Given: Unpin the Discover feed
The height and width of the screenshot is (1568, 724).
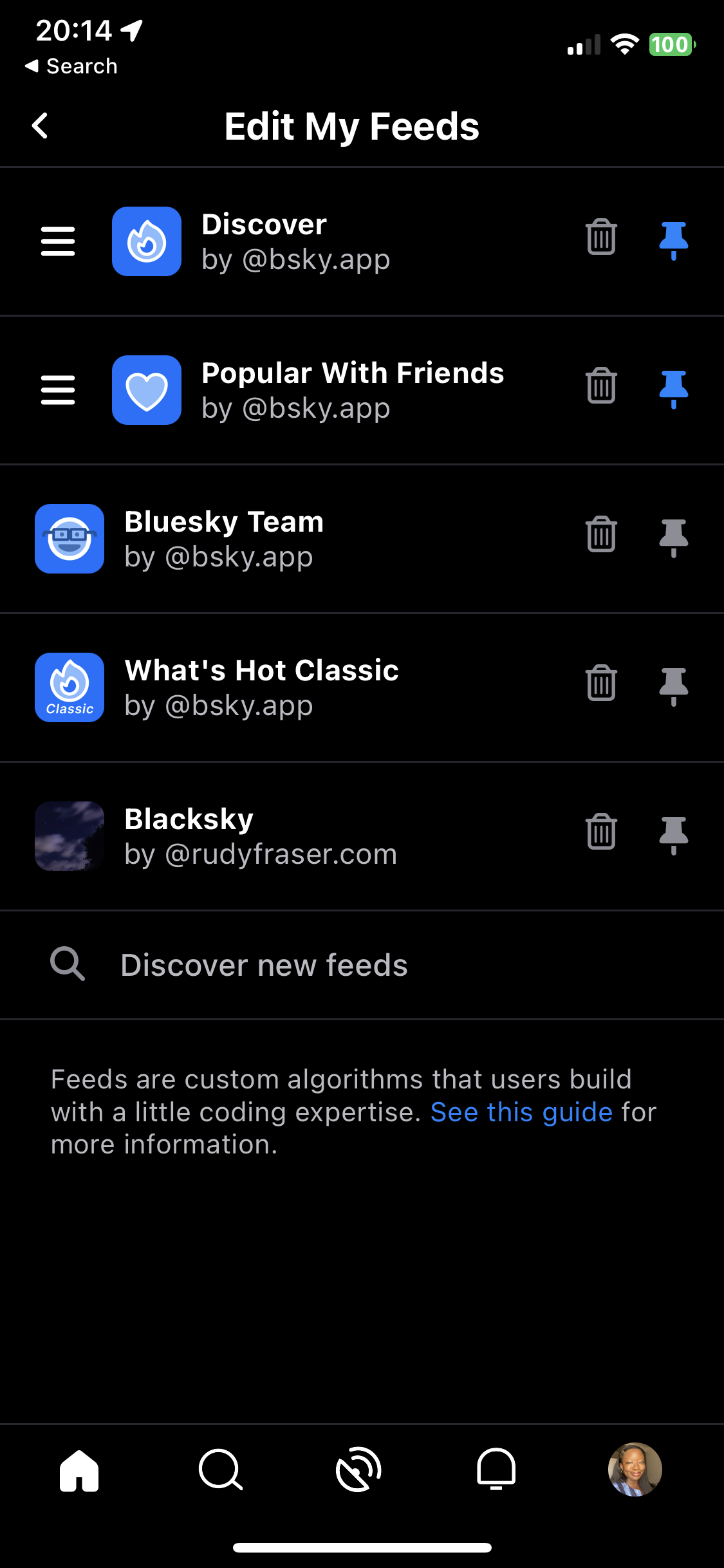Looking at the screenshot, I should coord(673,240).
